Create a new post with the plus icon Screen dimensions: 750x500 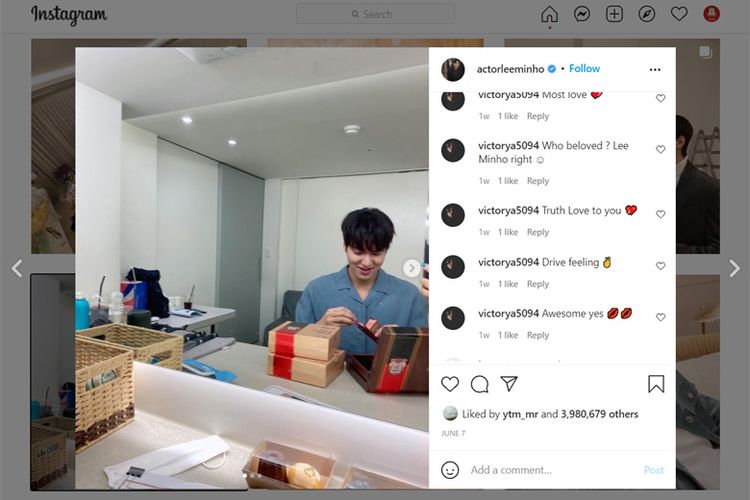(x=614, y=14)
